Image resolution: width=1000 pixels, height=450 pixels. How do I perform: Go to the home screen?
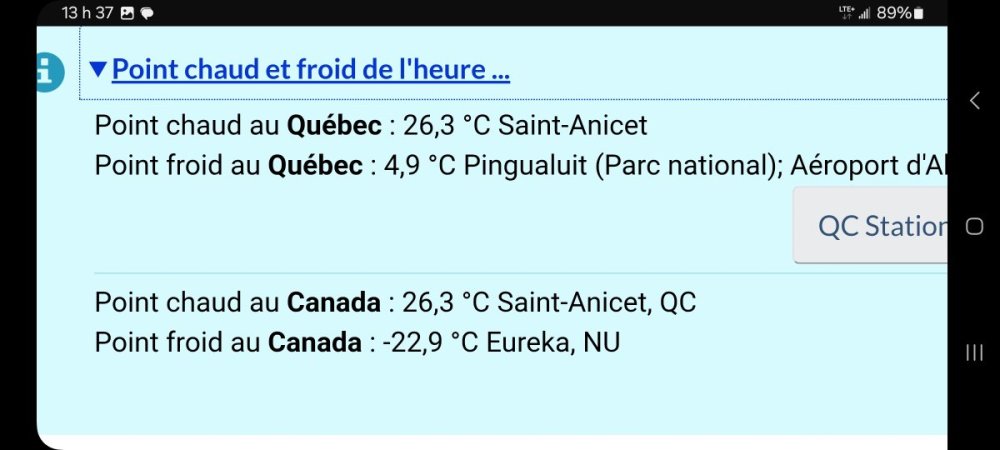pos(974,226)
